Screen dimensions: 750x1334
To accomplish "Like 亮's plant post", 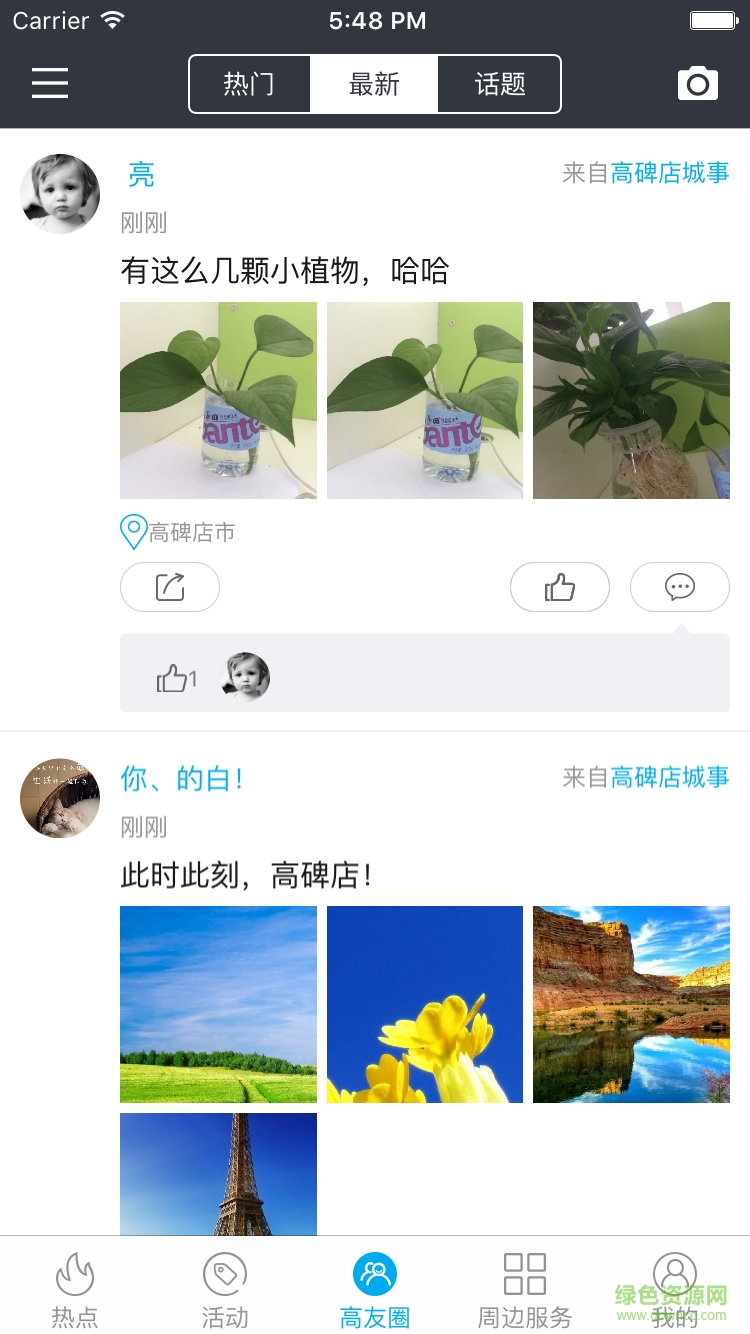I will [560, 587].
